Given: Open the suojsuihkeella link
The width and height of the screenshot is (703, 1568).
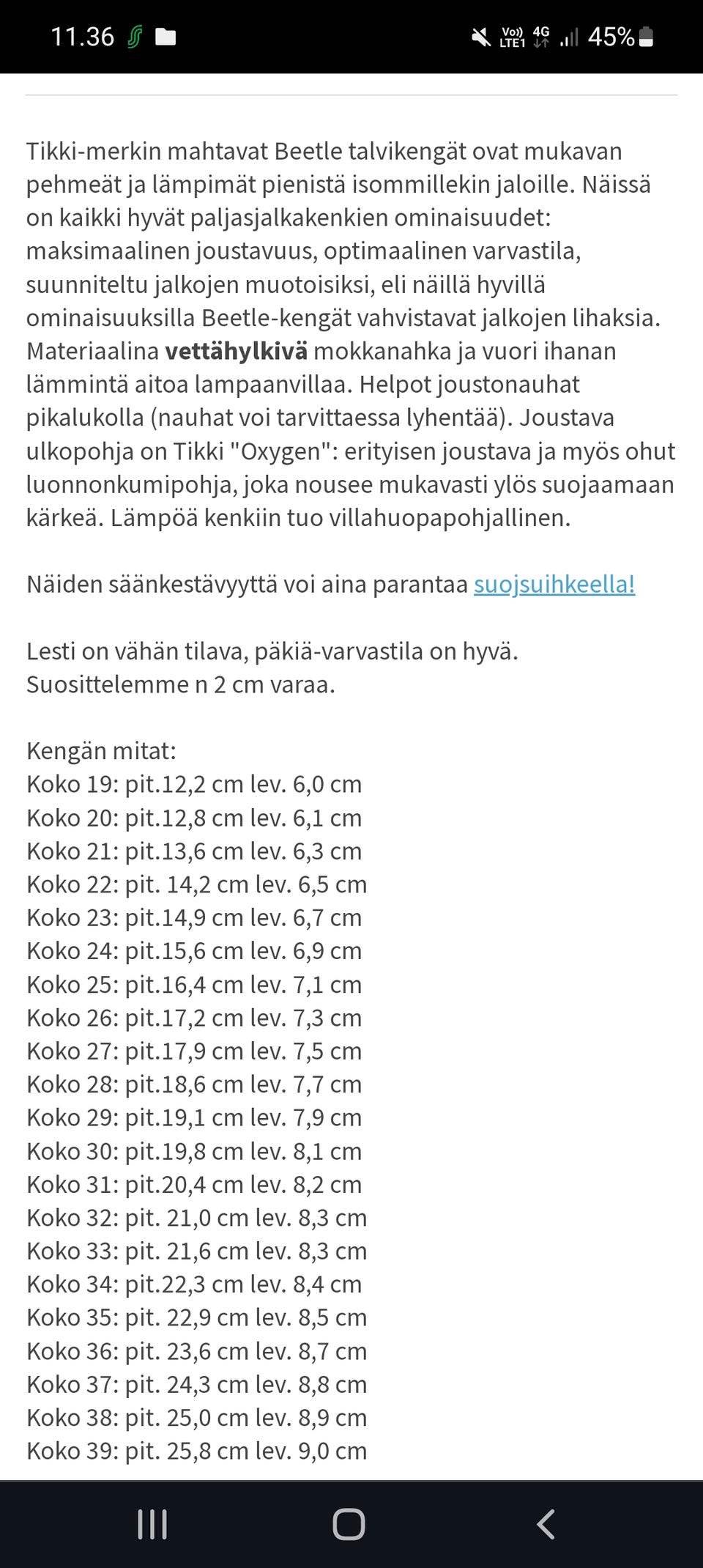Looking at the screenshot, I should pos(554,585).
